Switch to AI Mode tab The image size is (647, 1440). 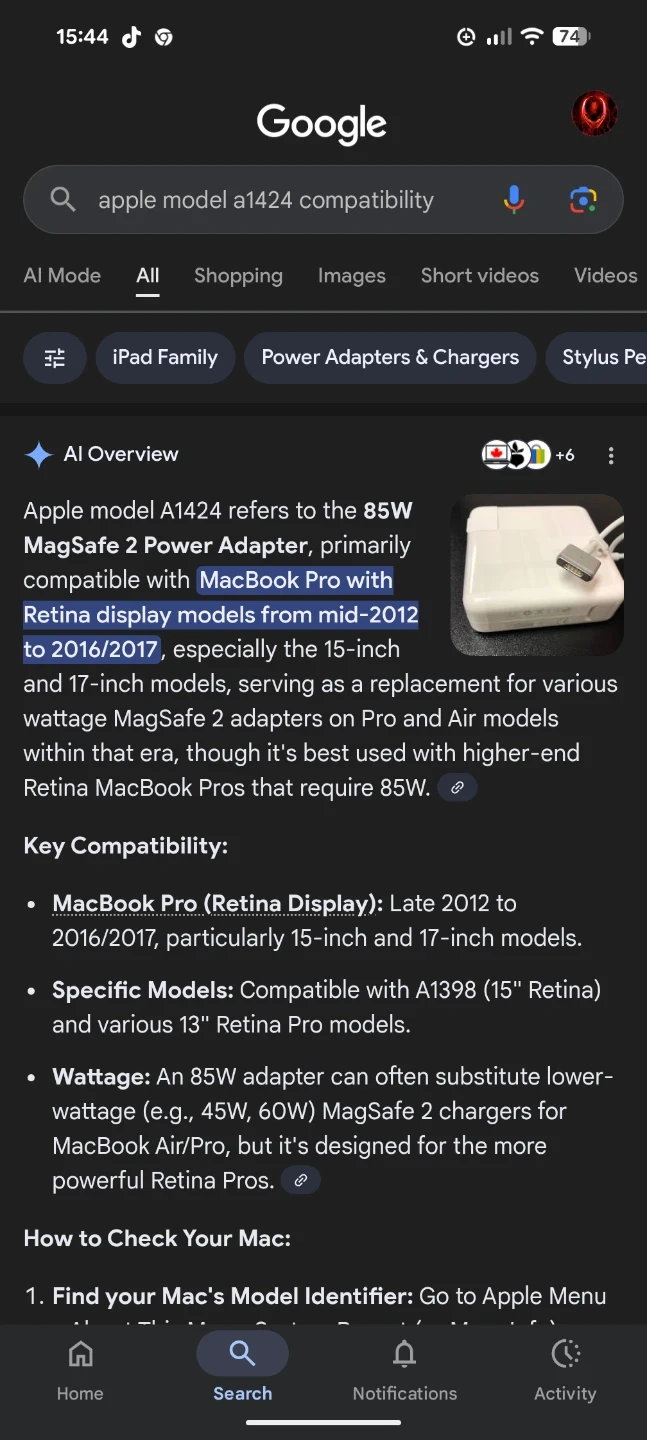tap(62, 275)
